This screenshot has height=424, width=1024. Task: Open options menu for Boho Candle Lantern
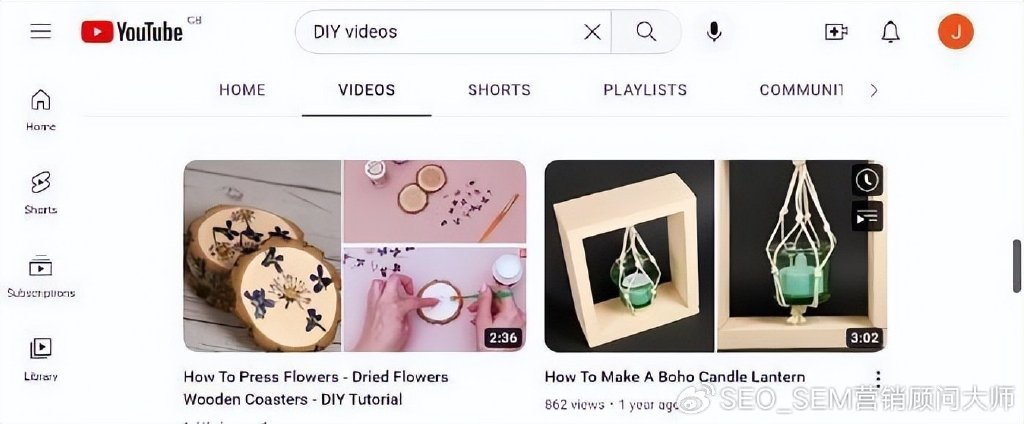[x=878, y=378]
